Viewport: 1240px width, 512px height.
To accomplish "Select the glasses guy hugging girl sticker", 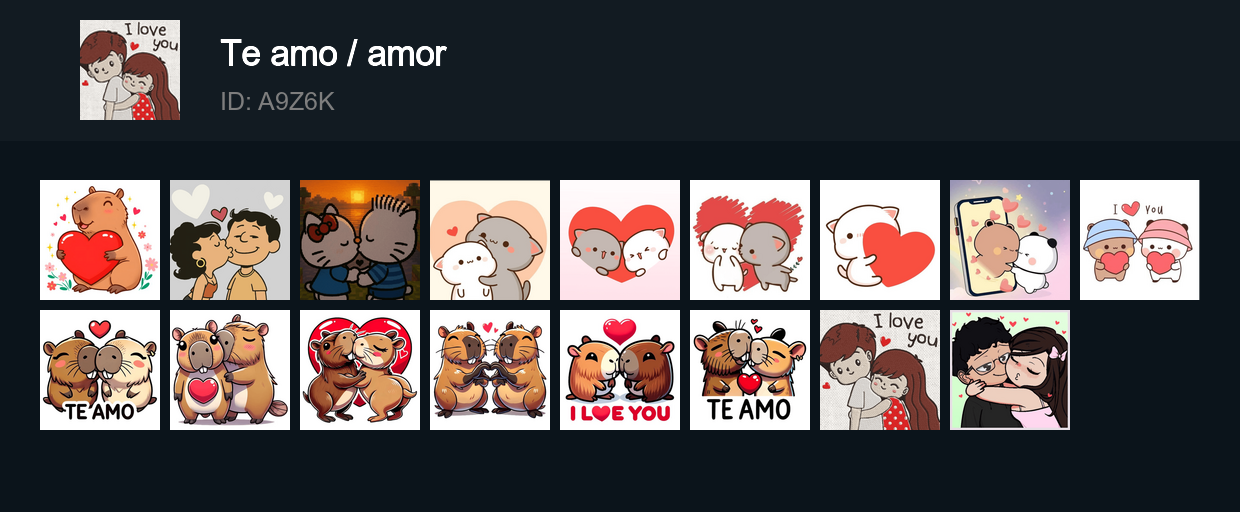I will coord(1010,370).
